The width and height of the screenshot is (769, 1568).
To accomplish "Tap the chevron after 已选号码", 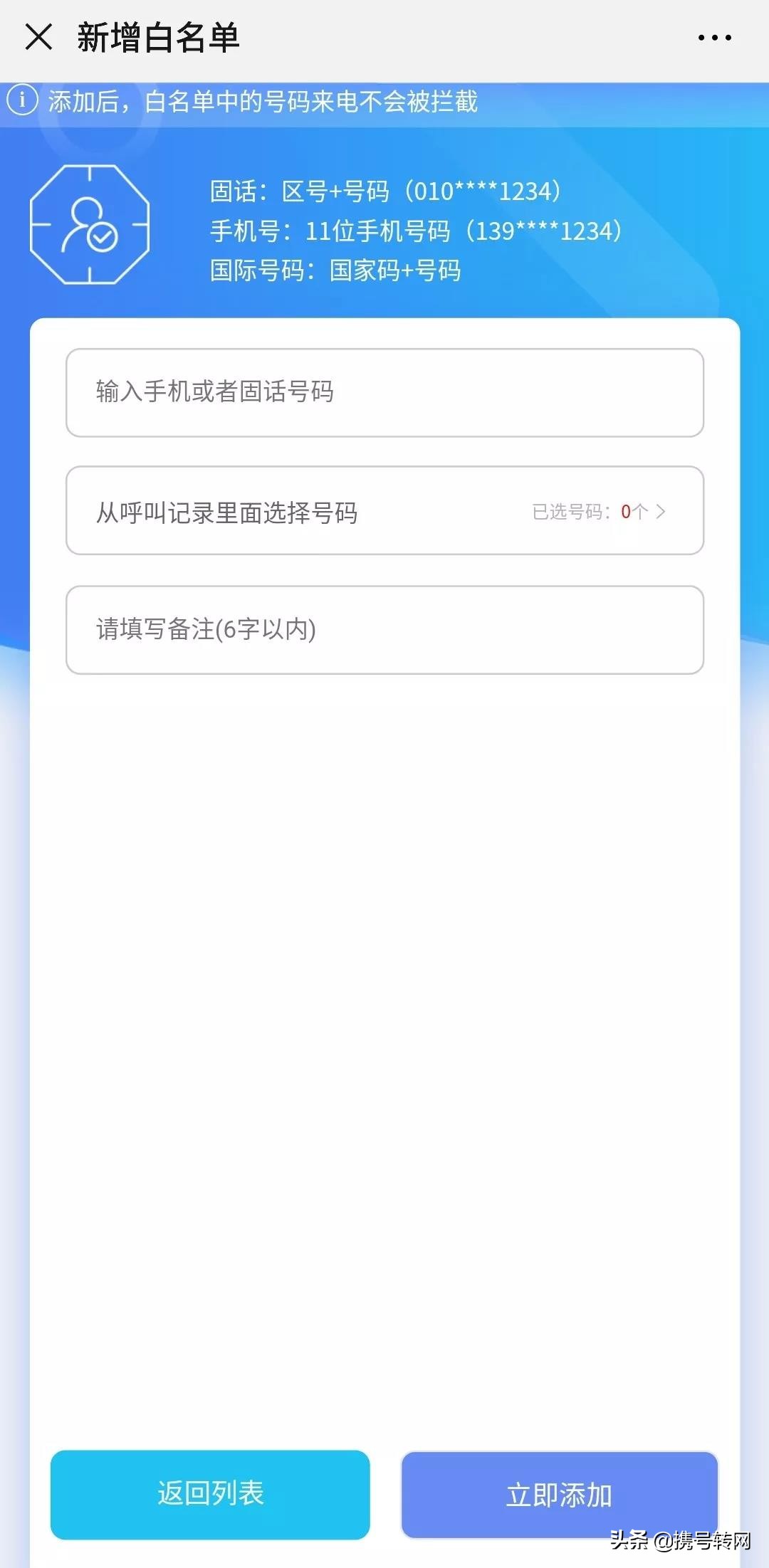I will [x=662, y=511].
